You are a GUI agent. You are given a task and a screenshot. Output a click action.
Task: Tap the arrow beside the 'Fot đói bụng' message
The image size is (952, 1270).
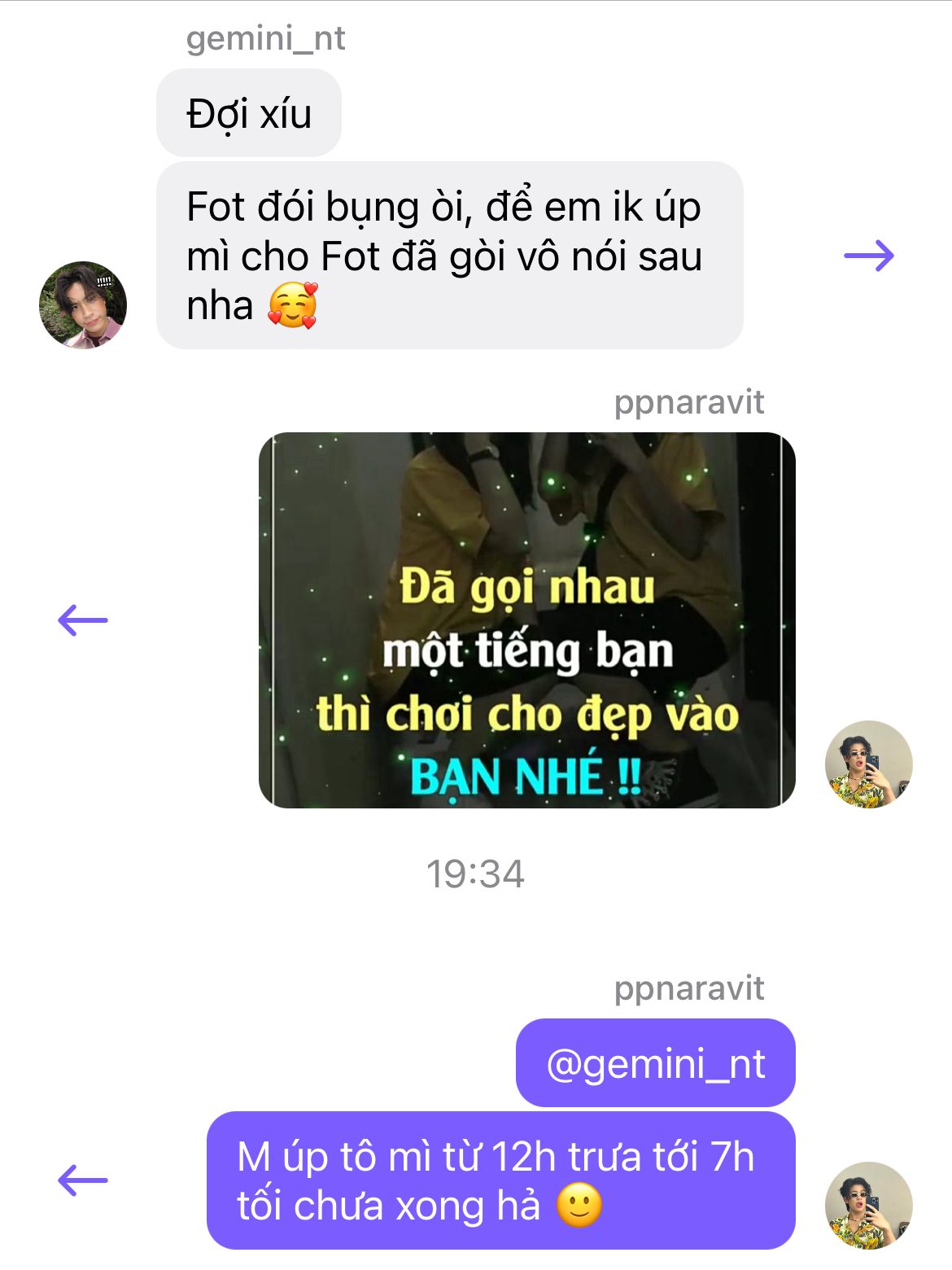(868, 256)
